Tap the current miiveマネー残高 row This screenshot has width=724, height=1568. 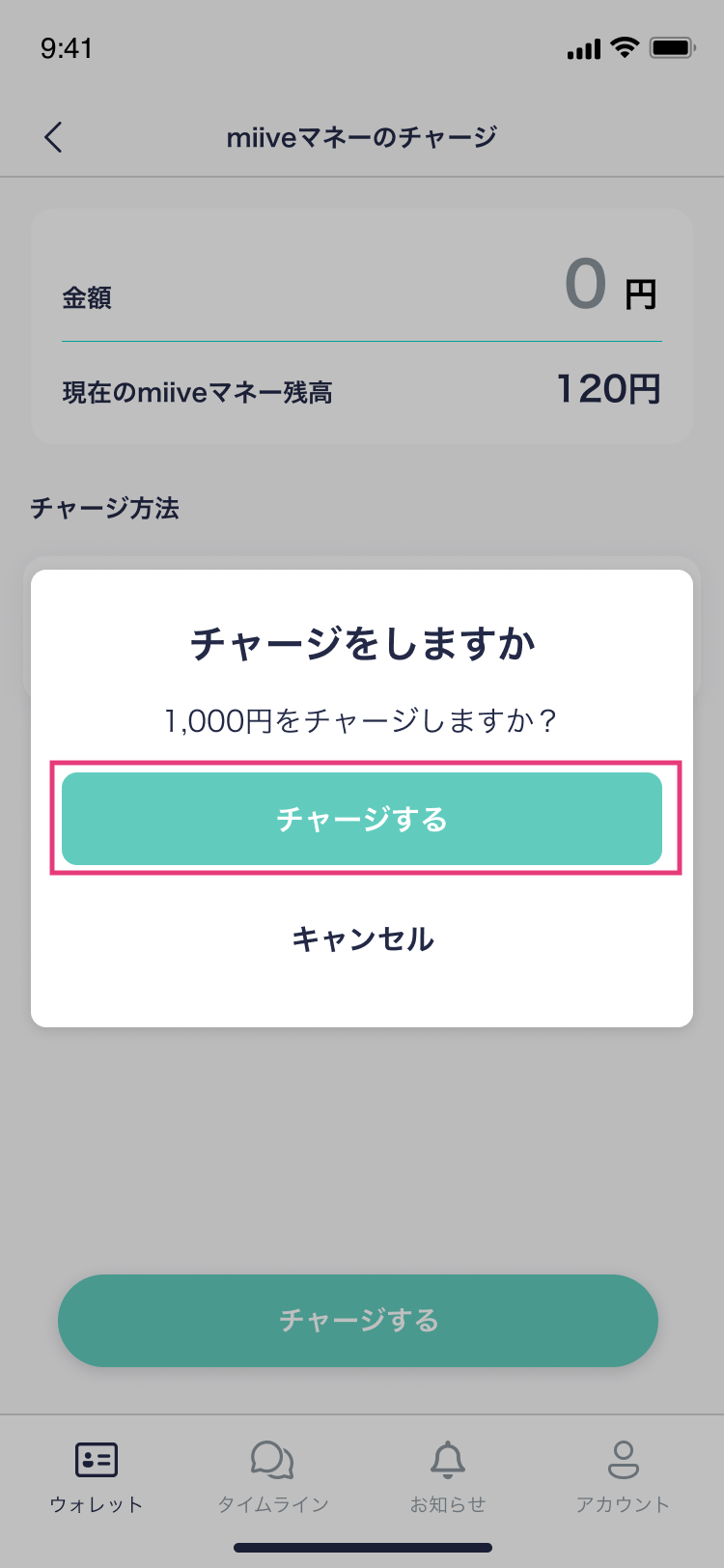(x=362, y=389)
